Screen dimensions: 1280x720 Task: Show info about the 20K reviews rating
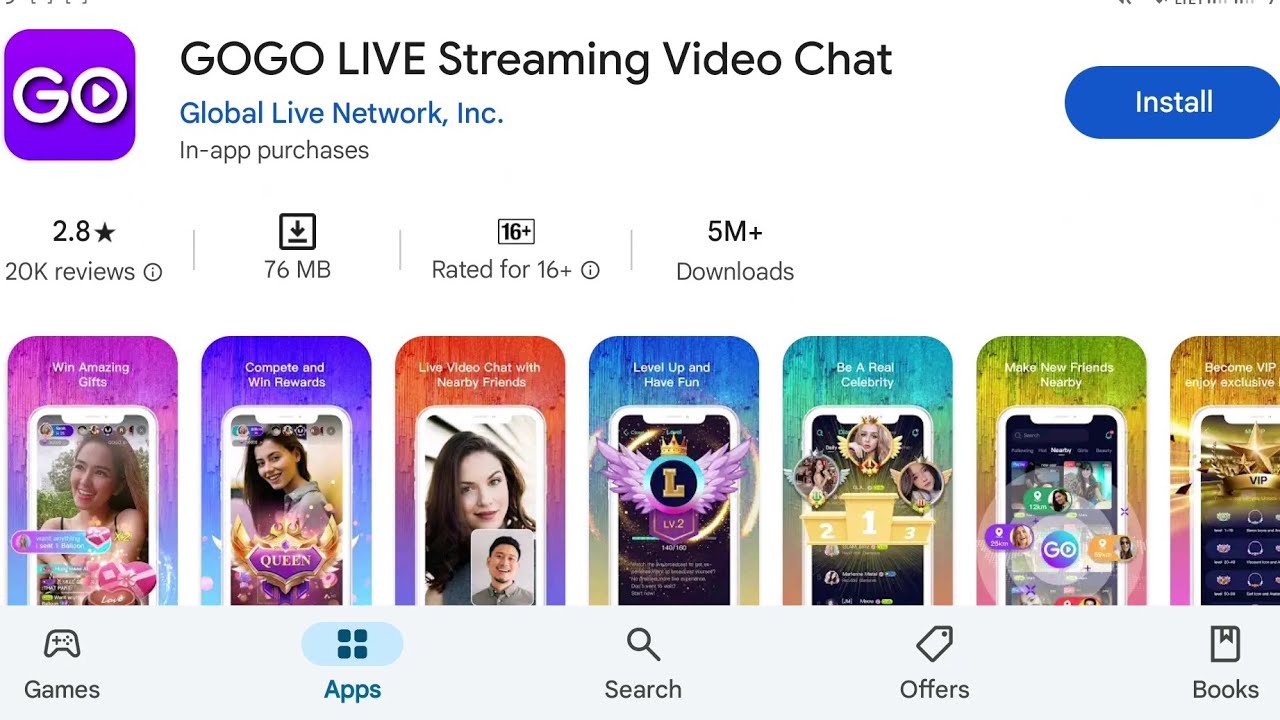pyautogui.click(x=153, y=272)
